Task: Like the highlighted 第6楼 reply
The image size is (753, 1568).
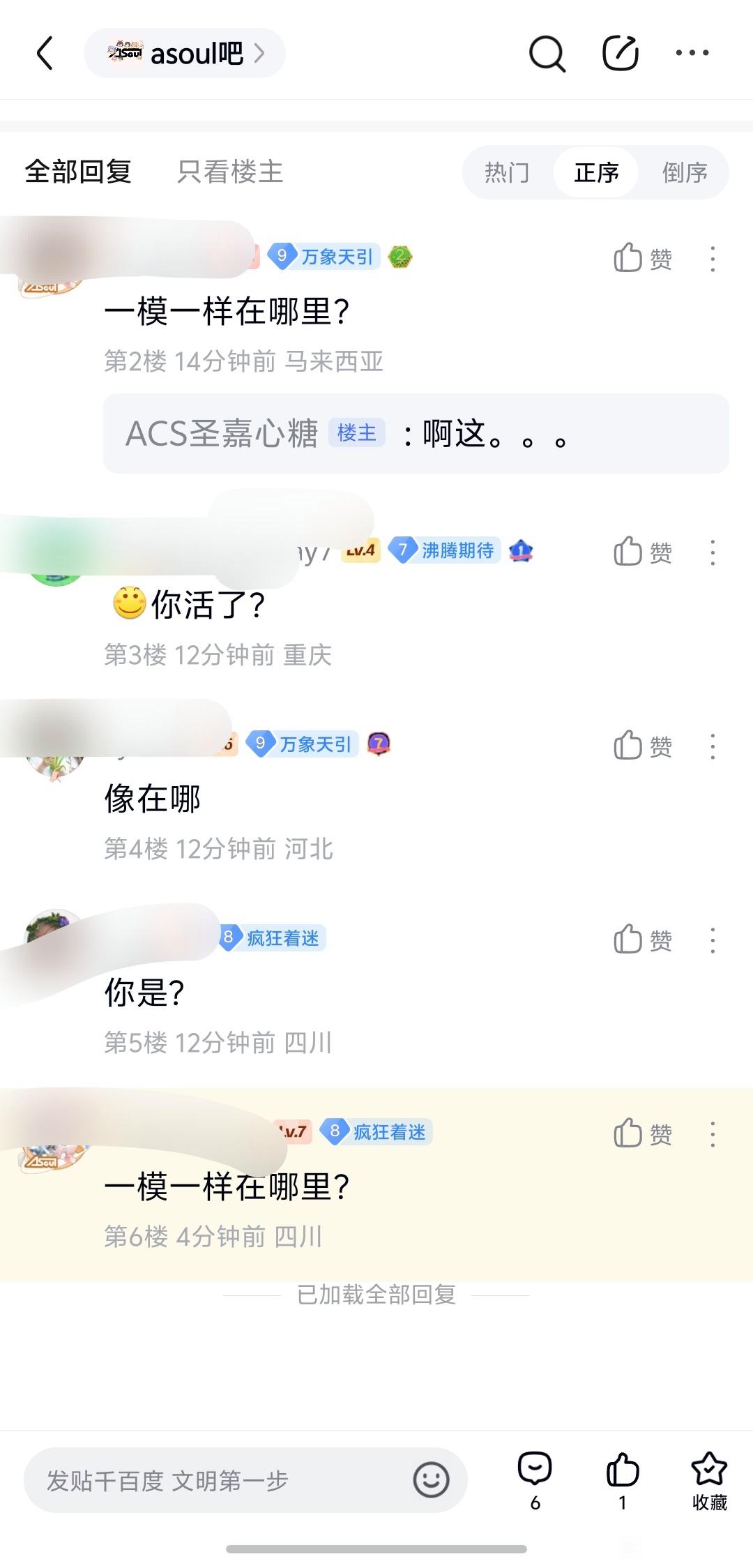Action: (x=641, y=1134)
